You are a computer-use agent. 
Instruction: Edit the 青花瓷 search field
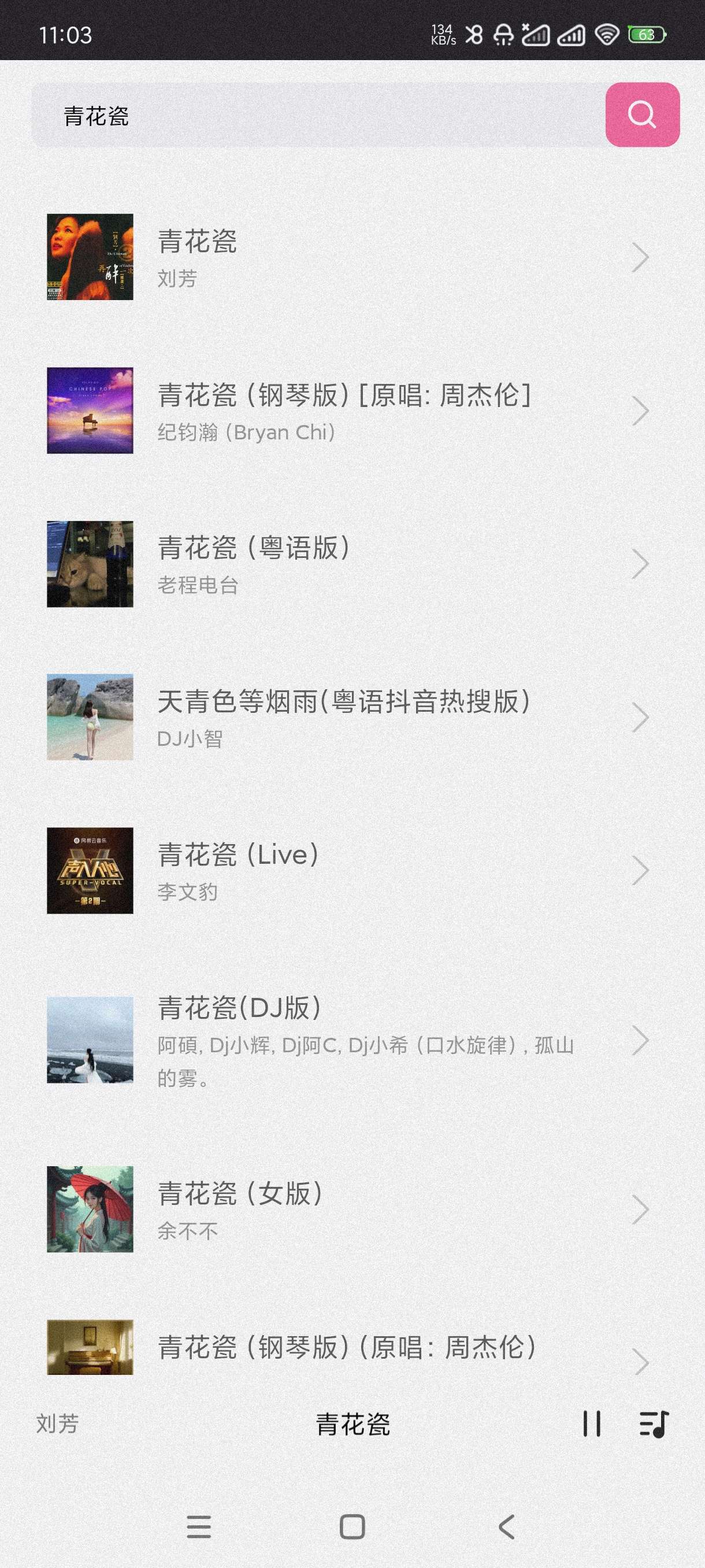point(316,116)
